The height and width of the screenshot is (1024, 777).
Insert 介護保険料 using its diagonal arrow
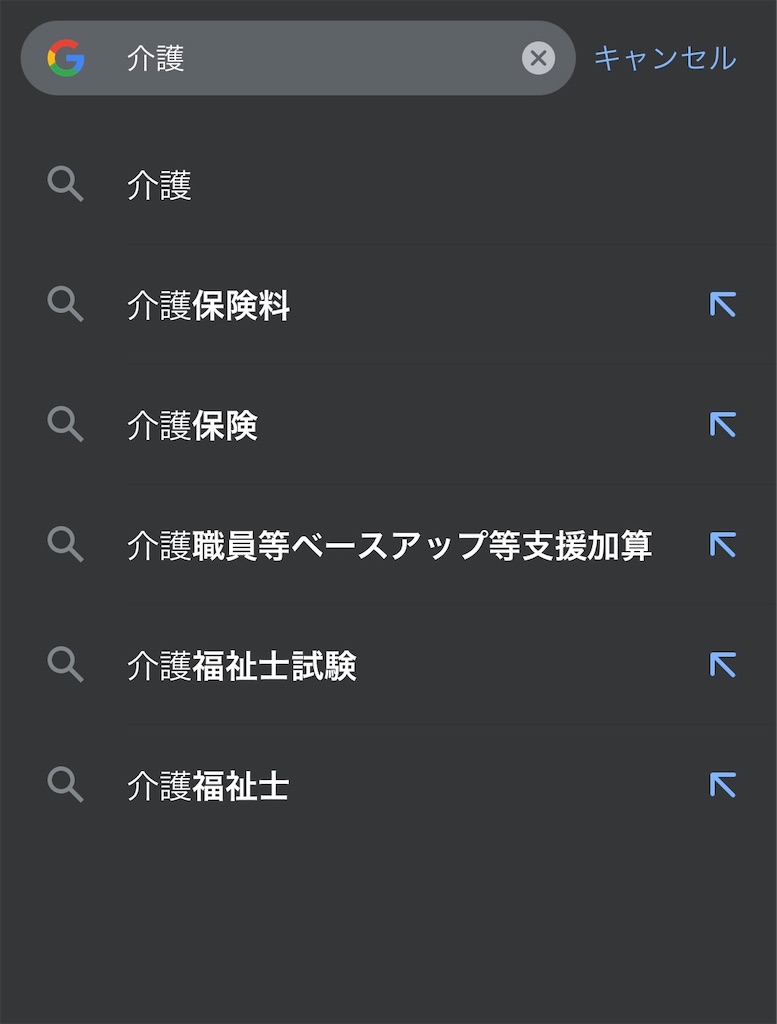click(722, 305)
